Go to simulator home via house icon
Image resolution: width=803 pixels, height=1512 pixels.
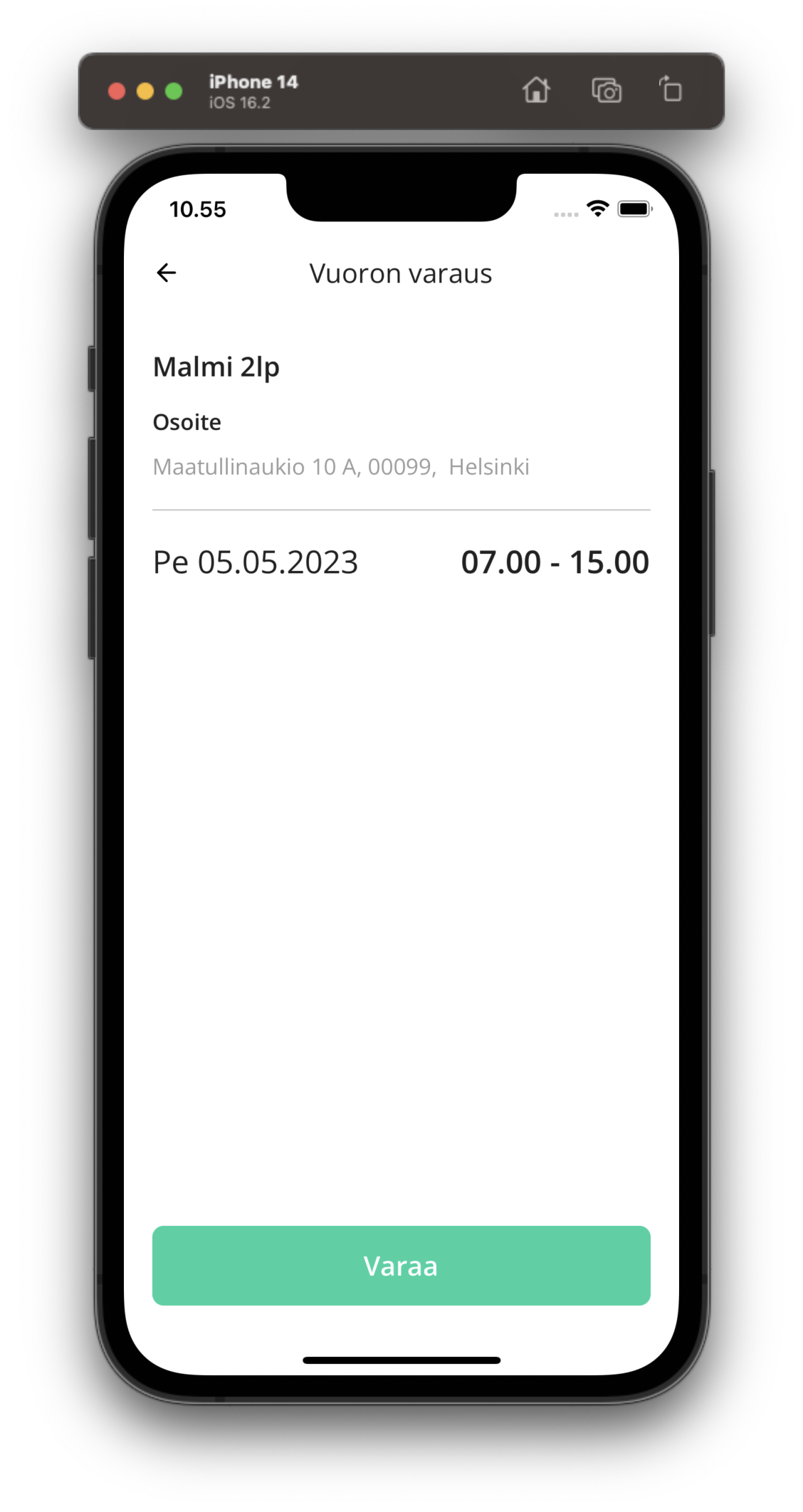[536, 90]
